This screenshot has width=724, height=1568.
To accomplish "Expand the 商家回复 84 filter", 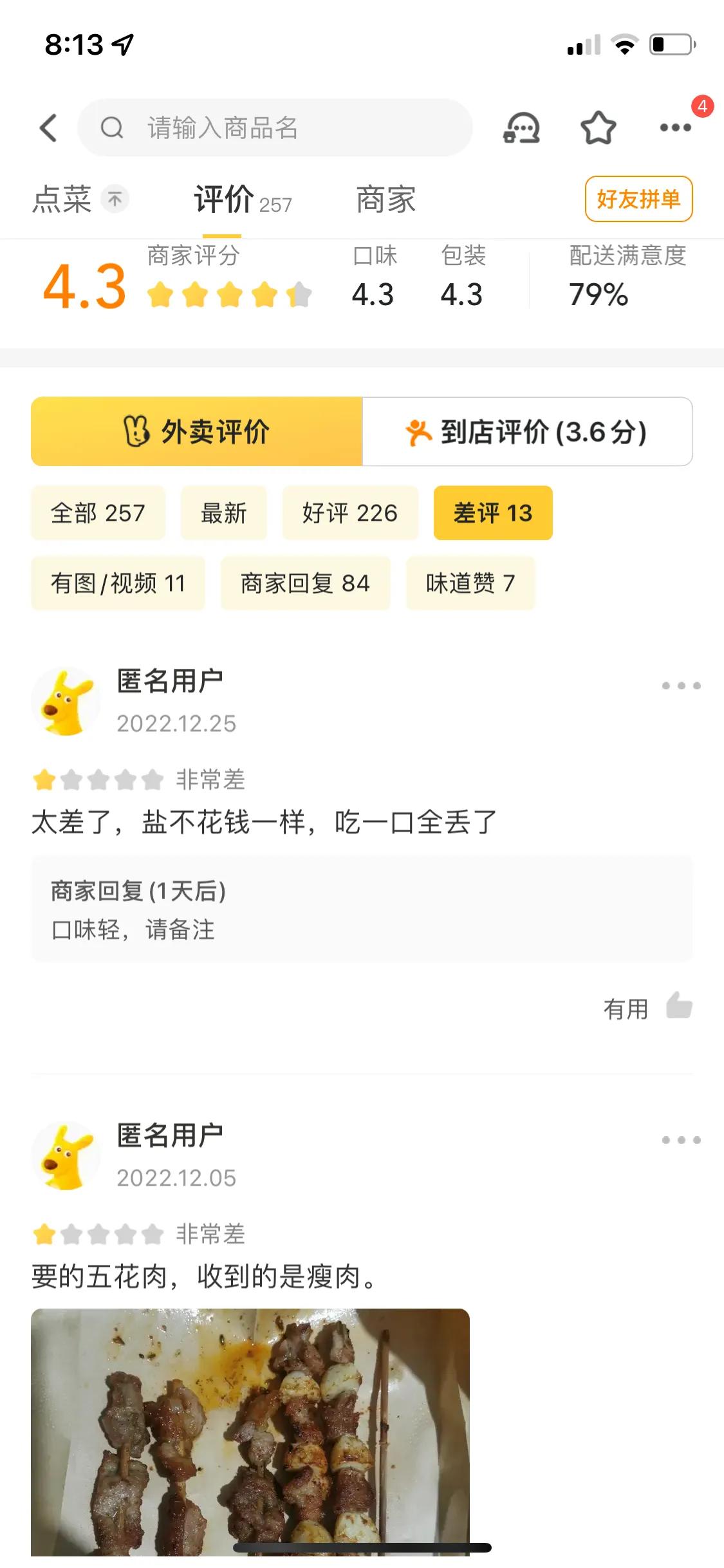I will 306,583.
